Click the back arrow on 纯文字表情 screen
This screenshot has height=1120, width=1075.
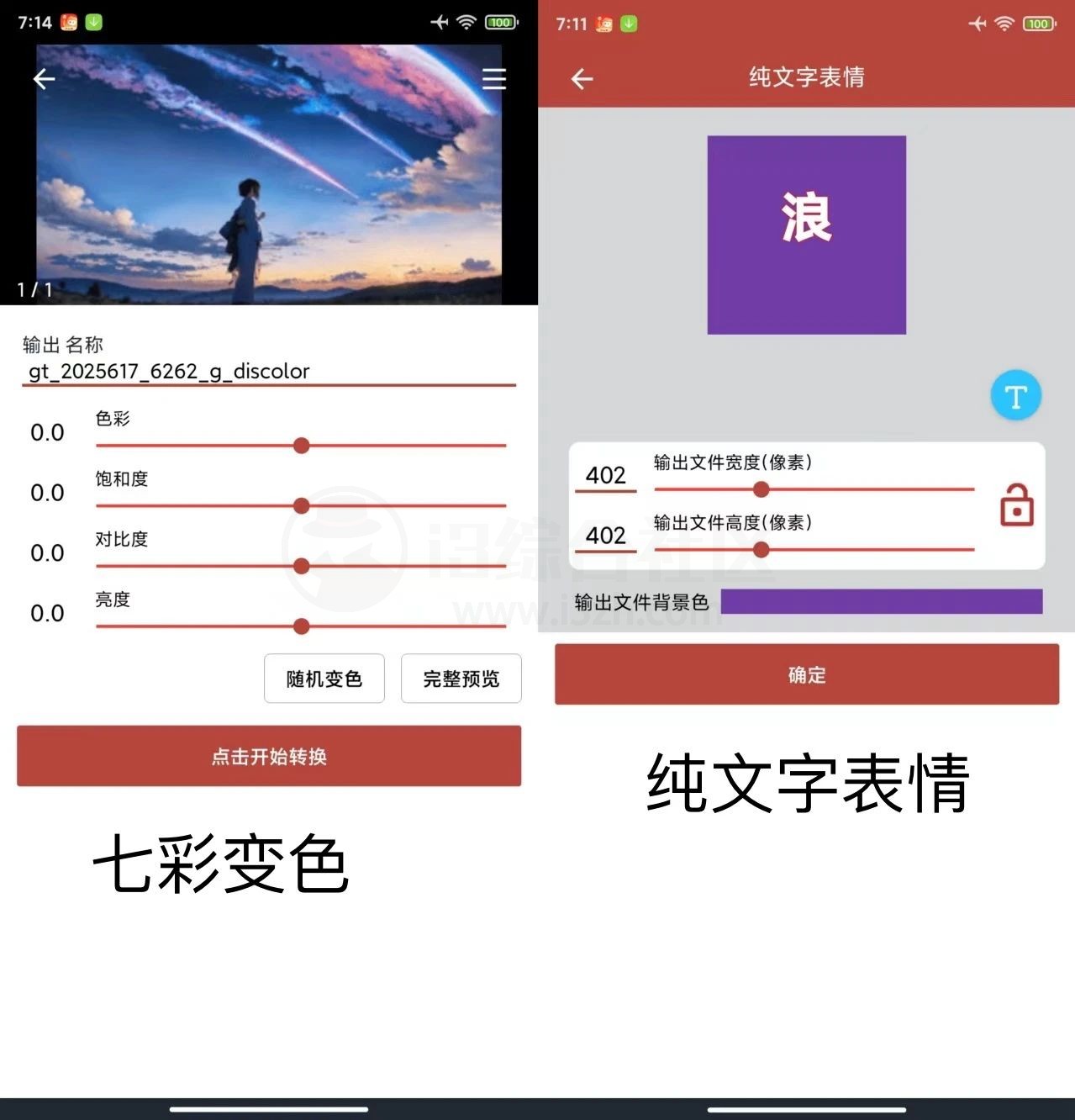581,78
